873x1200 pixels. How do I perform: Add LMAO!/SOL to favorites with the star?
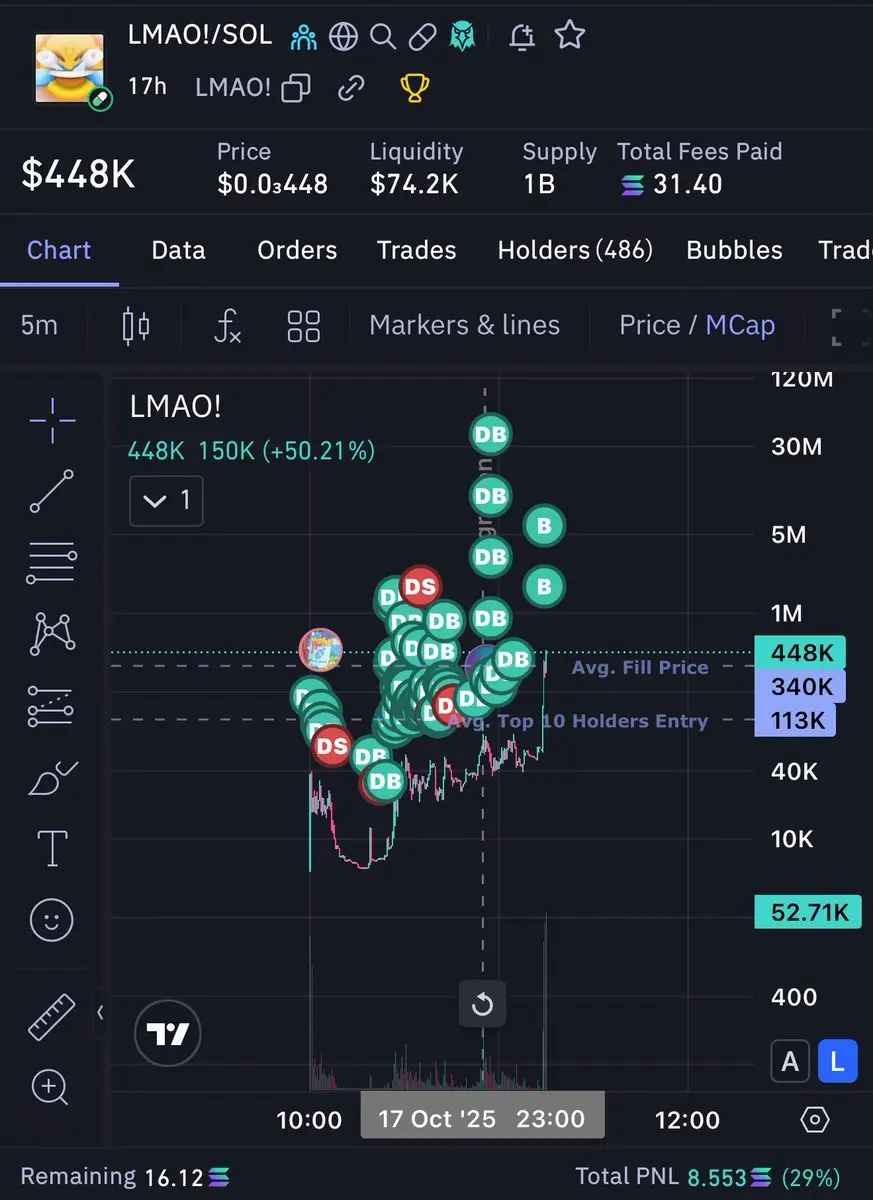570,36
